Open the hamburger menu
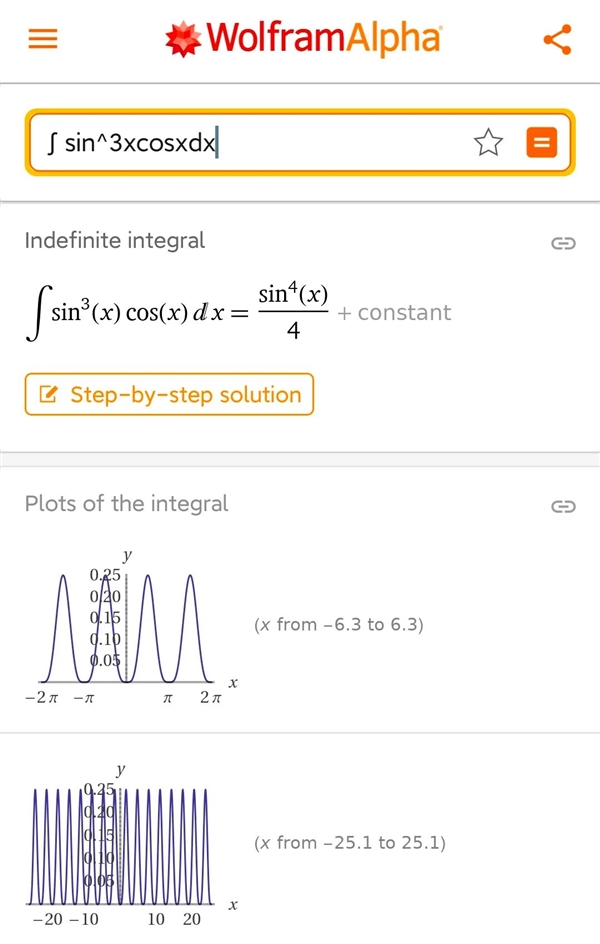This screenshot has height=944, width=600. [43, 39]
